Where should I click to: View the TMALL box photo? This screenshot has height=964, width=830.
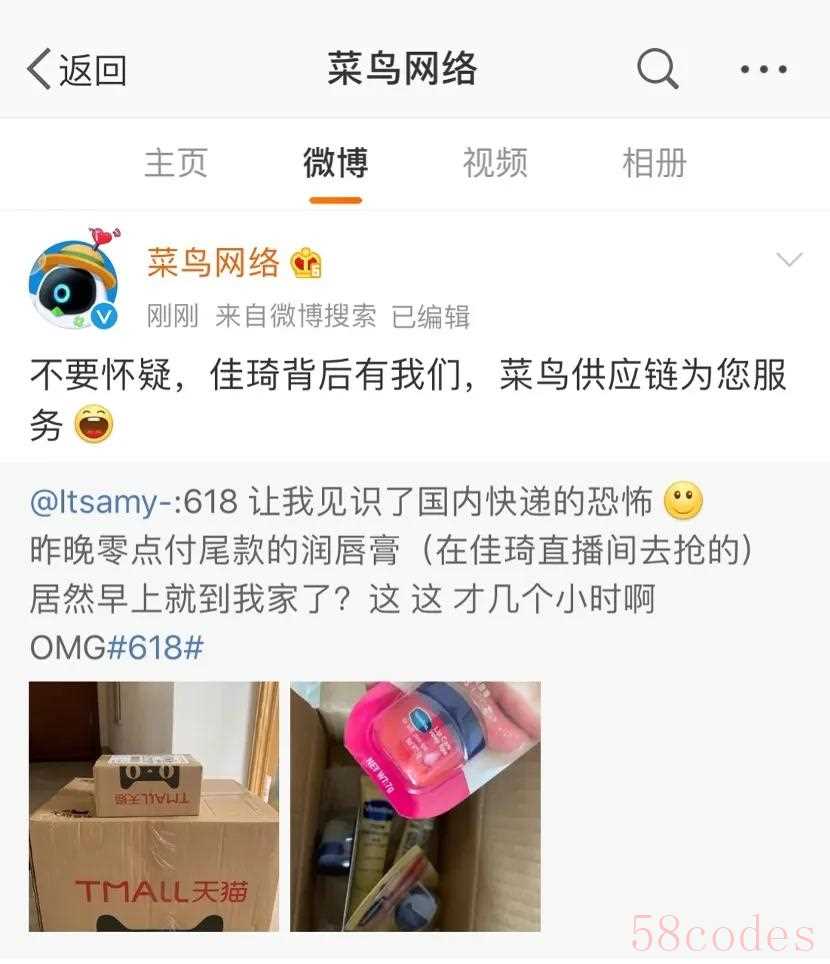(154, 806)
